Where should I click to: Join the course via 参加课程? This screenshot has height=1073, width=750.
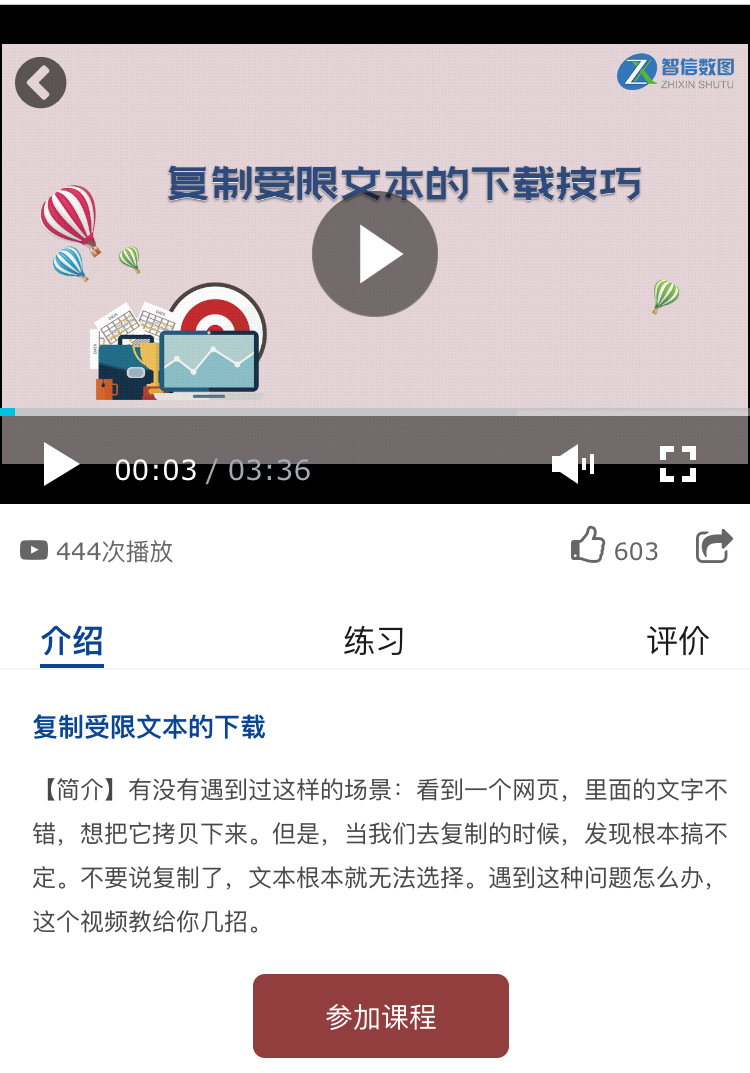(x=381, y=1016)
